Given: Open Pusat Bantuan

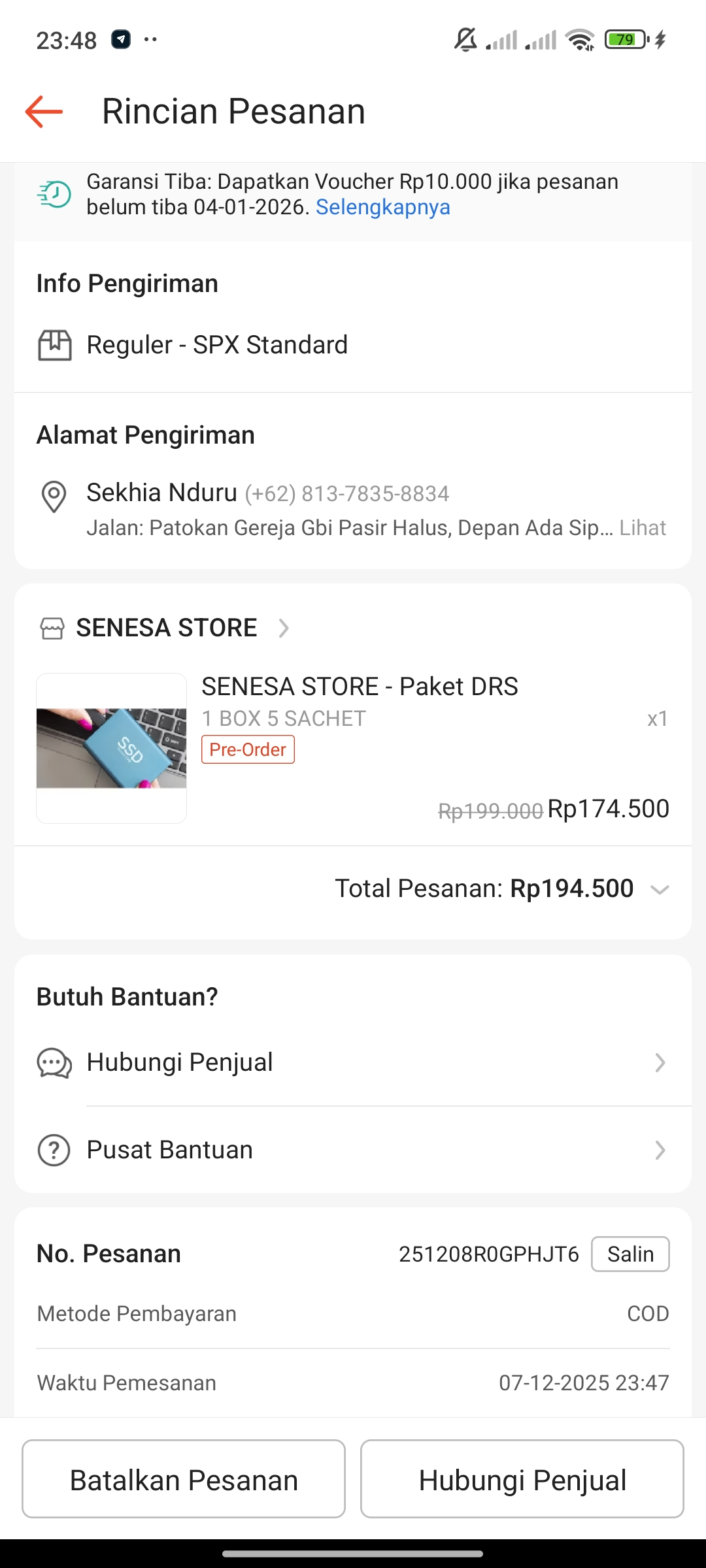Looking at the screenshot, I should [353, 1150].
